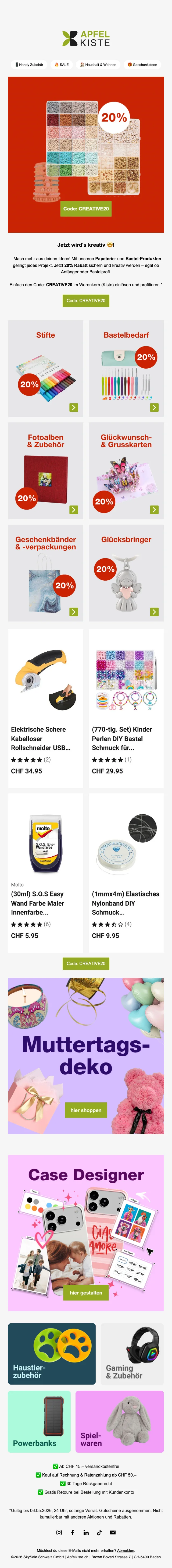The image size is (172, 1568).
Task: Browse Fotoalben & Zubehör tile
Action: 46,471
